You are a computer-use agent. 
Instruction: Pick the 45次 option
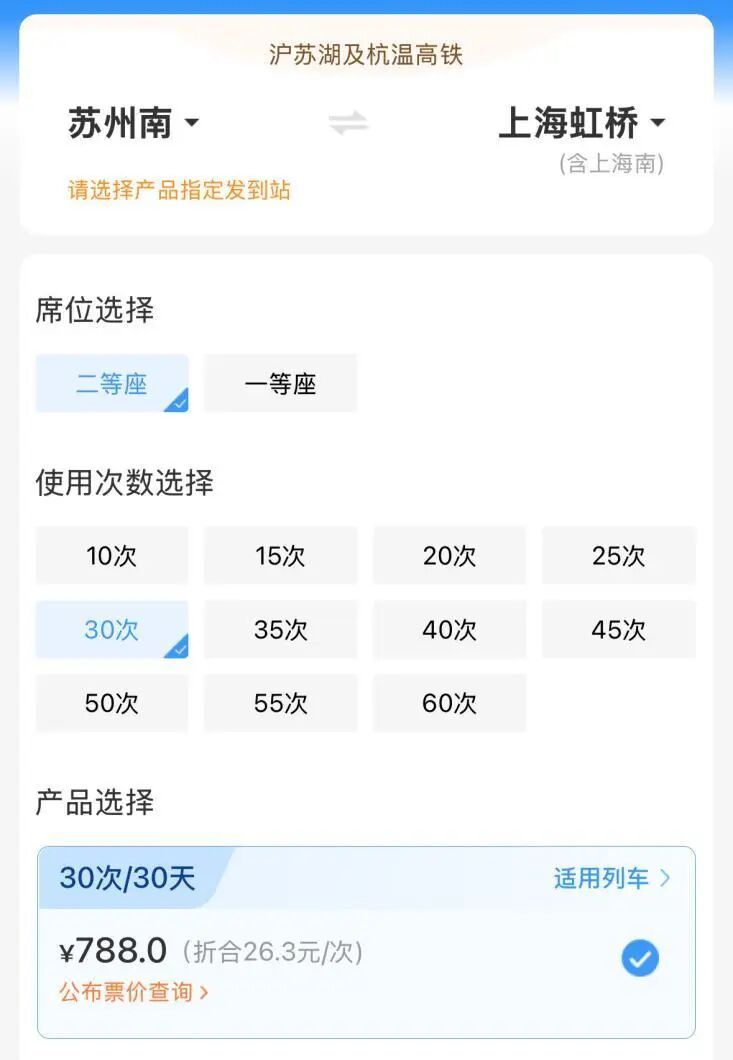pyautogui.click(x=618, y=629)
